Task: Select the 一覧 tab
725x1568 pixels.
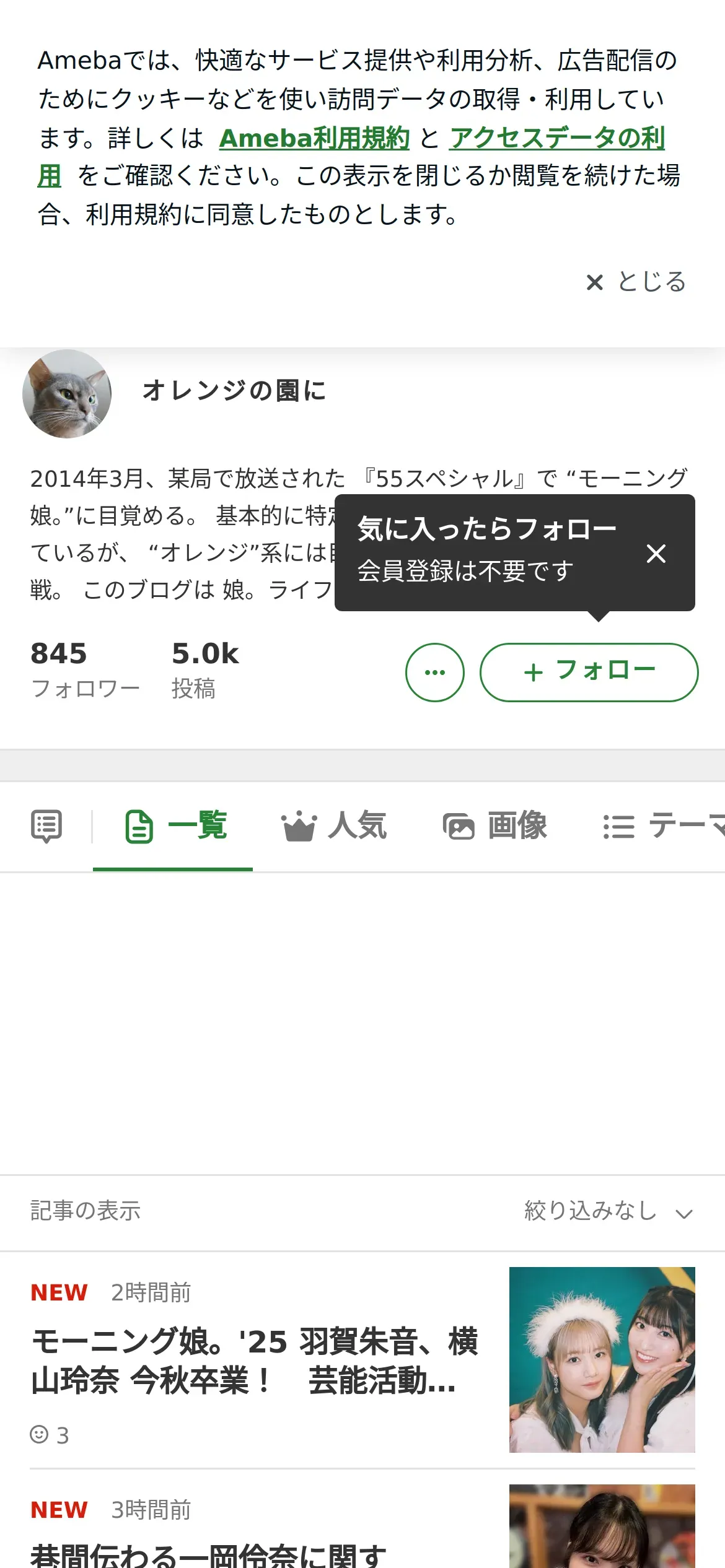Action: coord(175,826)
